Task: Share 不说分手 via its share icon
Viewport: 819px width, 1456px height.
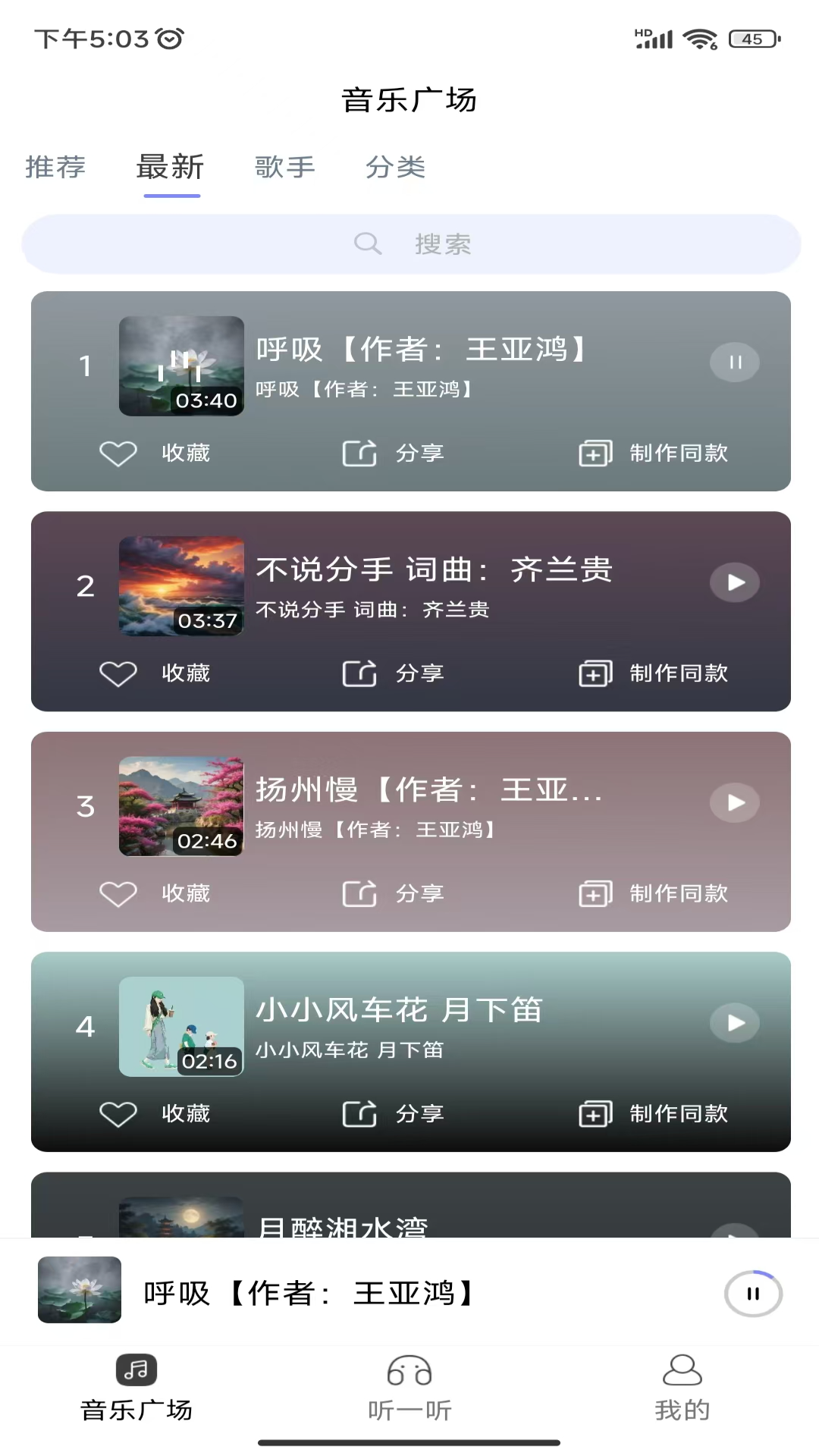Action: [359, 673]
